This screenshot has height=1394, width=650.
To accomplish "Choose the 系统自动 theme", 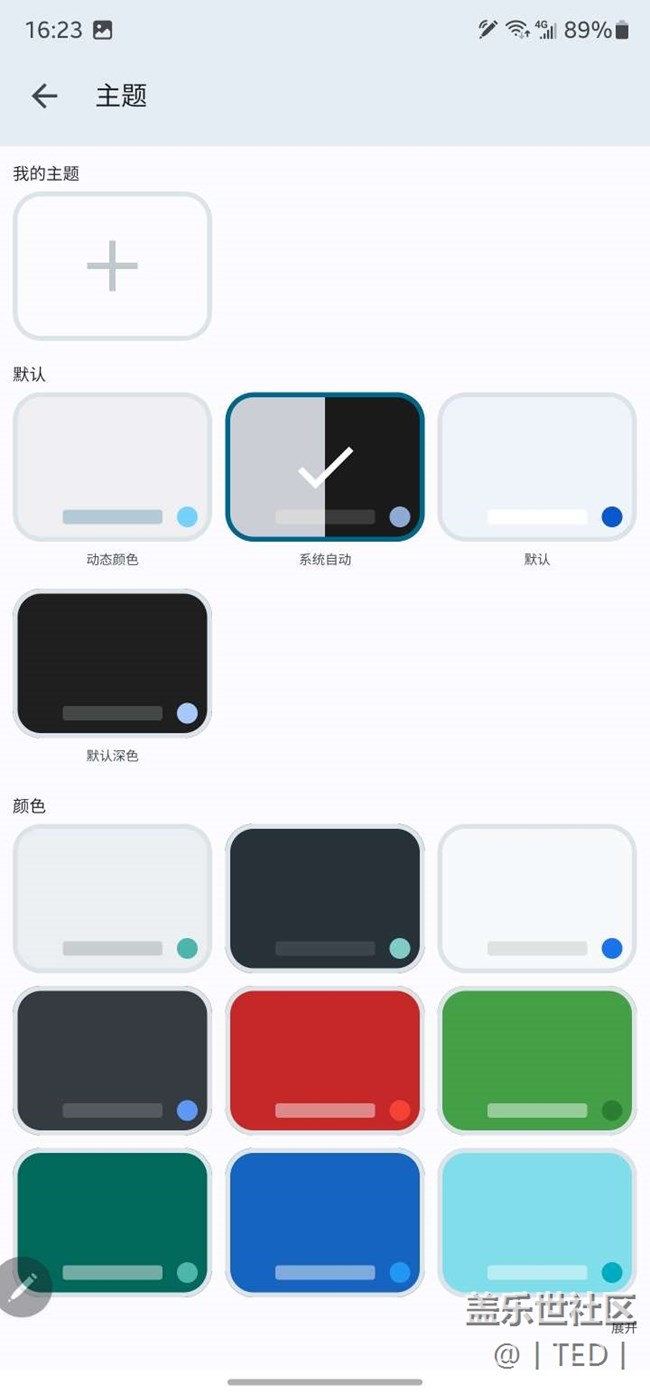I will point(325,467).
